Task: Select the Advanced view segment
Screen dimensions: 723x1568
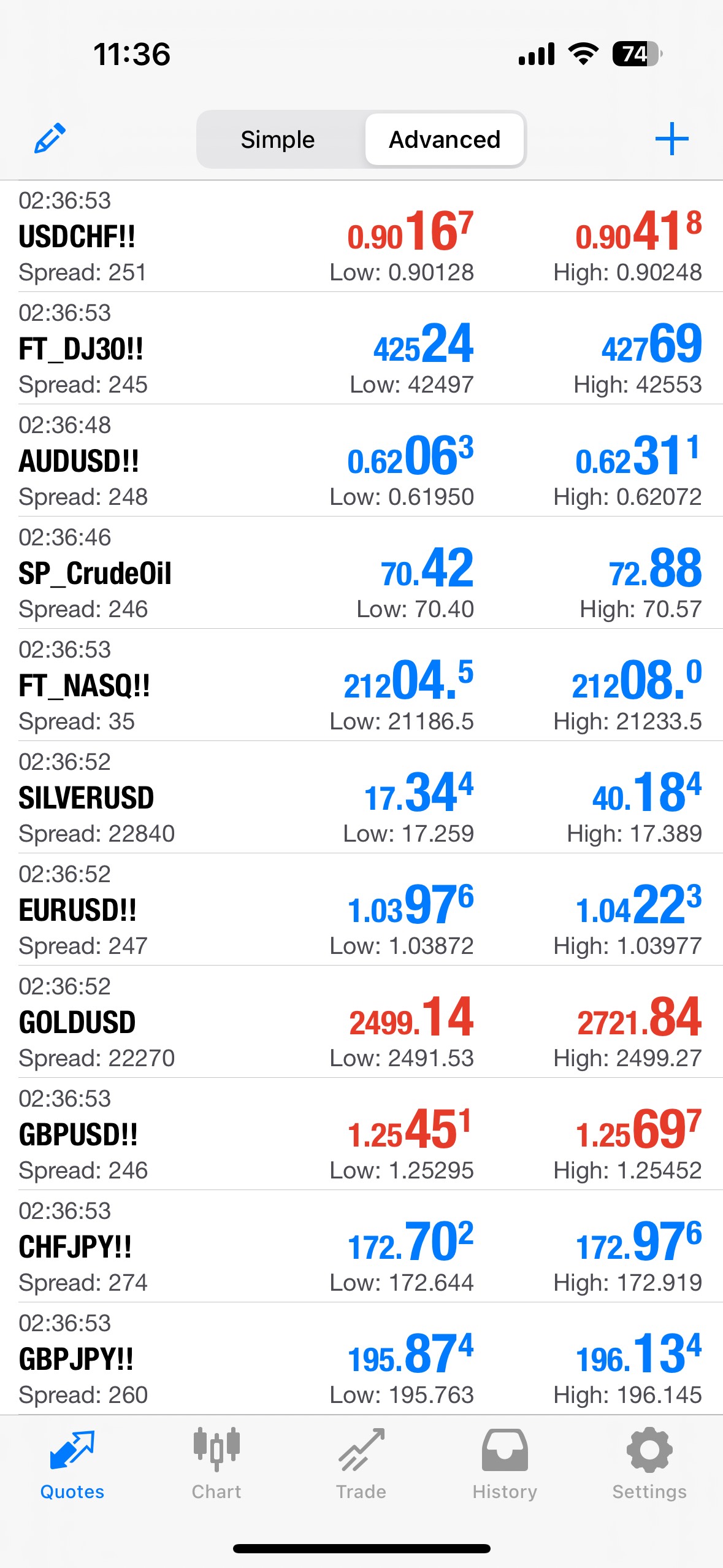Action: pos(445,140)
